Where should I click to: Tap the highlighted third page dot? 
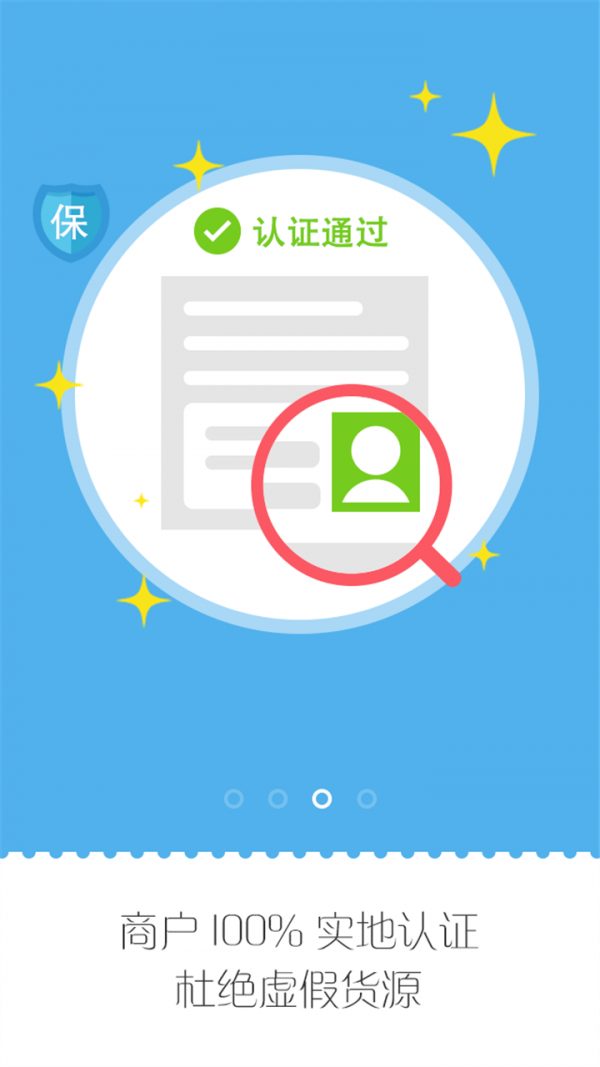point(322,798)
